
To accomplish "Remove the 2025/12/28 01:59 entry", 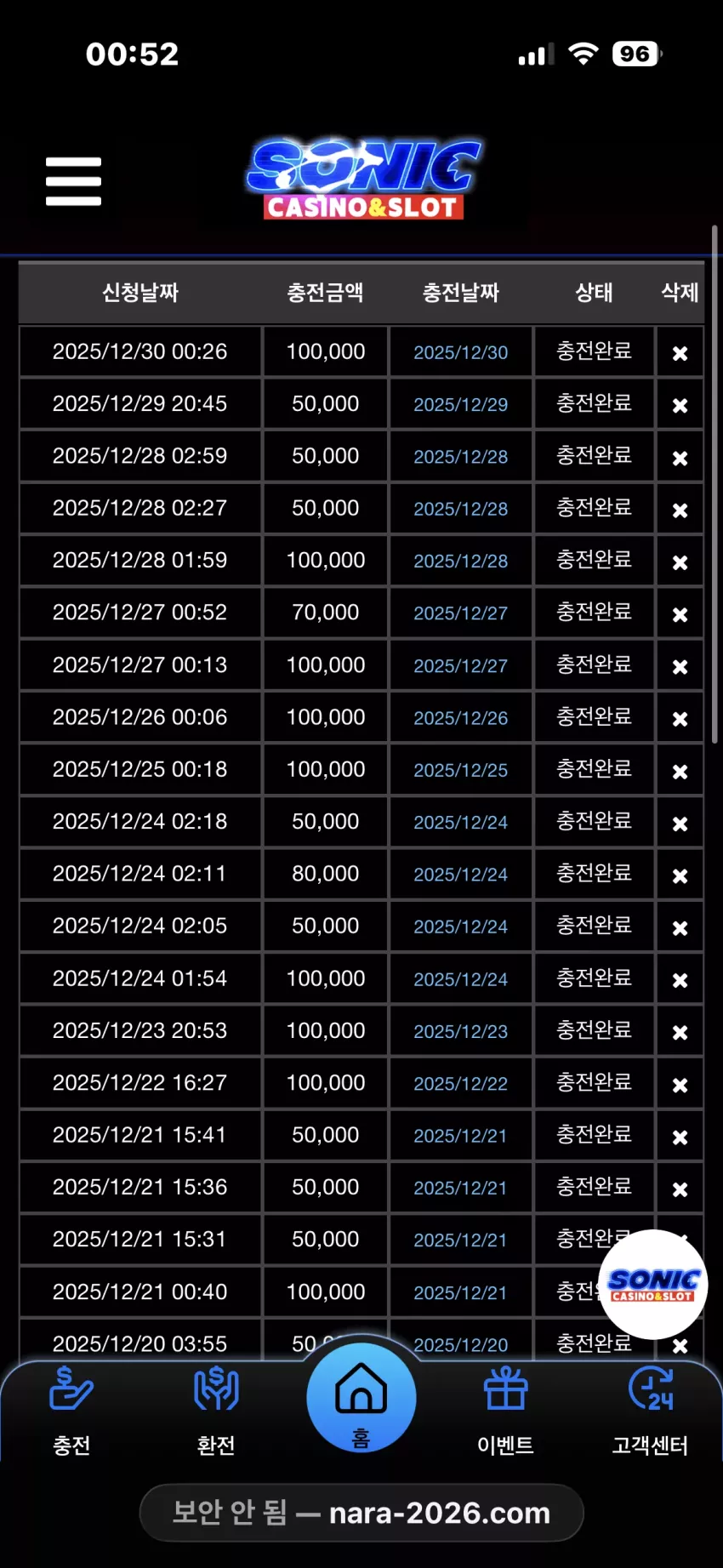I will [x=680, y=562].
